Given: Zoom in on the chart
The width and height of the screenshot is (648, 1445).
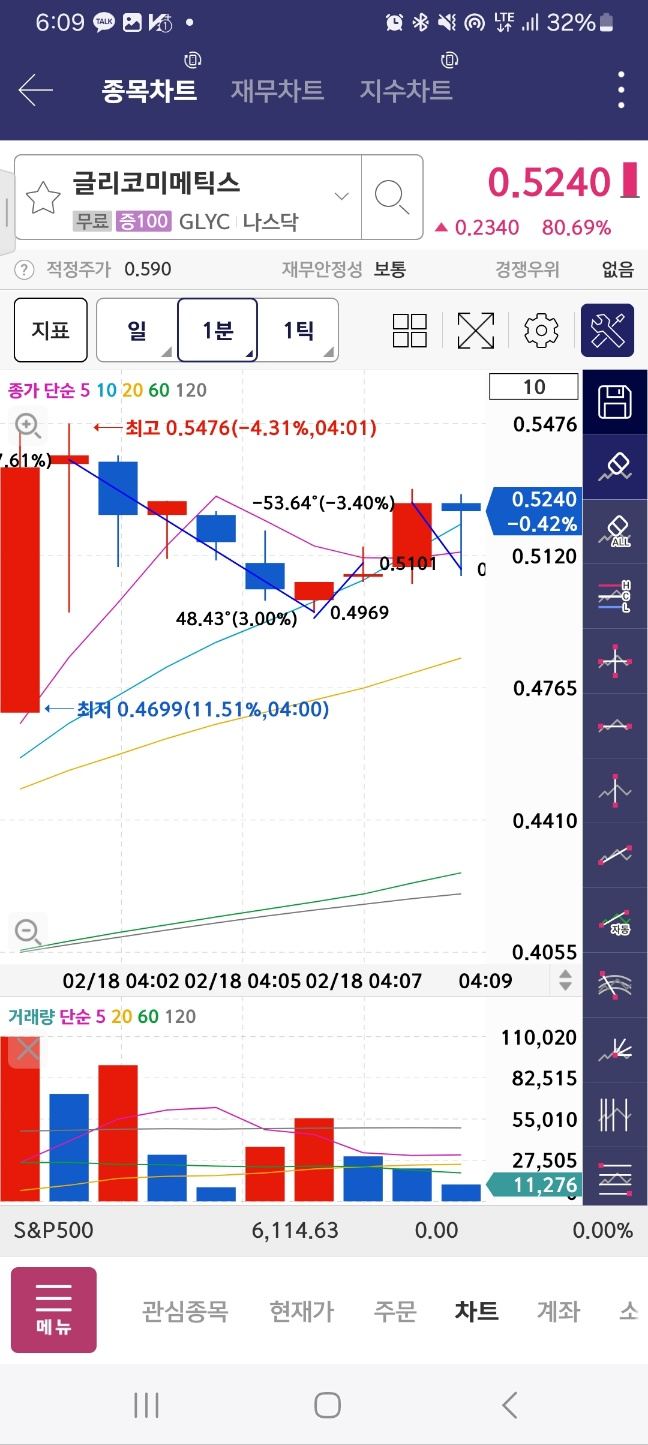Looking at the screenshot, I should (28, 427).
